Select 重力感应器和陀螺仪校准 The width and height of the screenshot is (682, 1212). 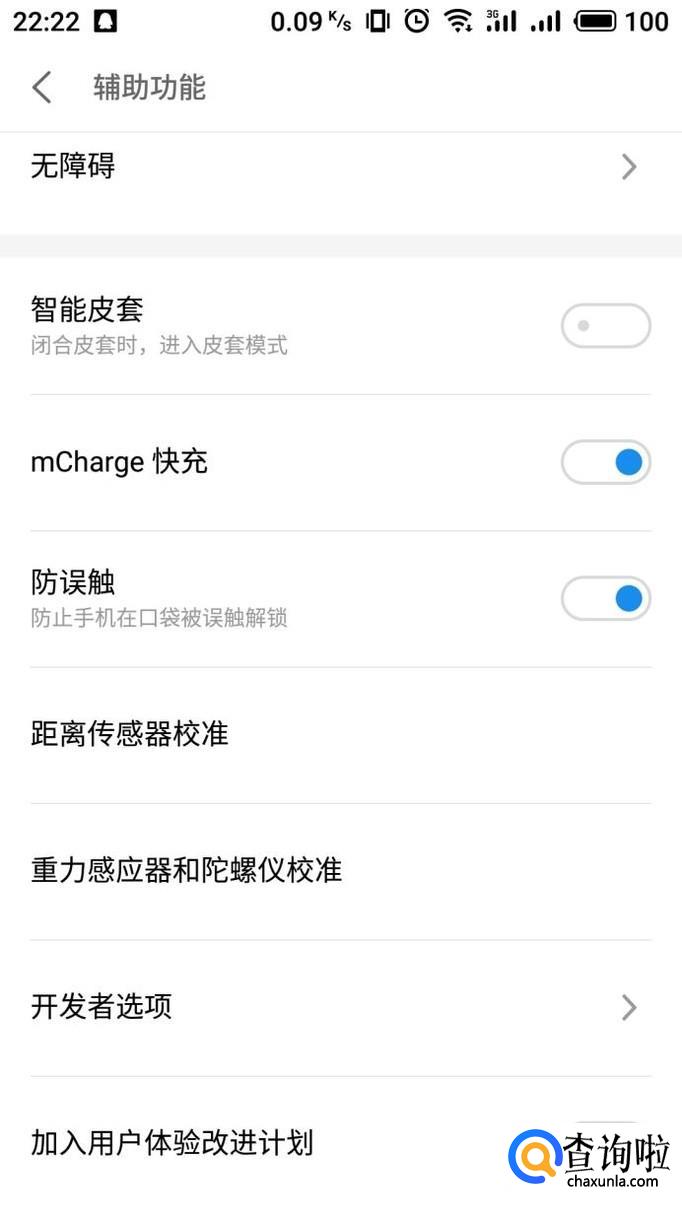pos(340,870)
